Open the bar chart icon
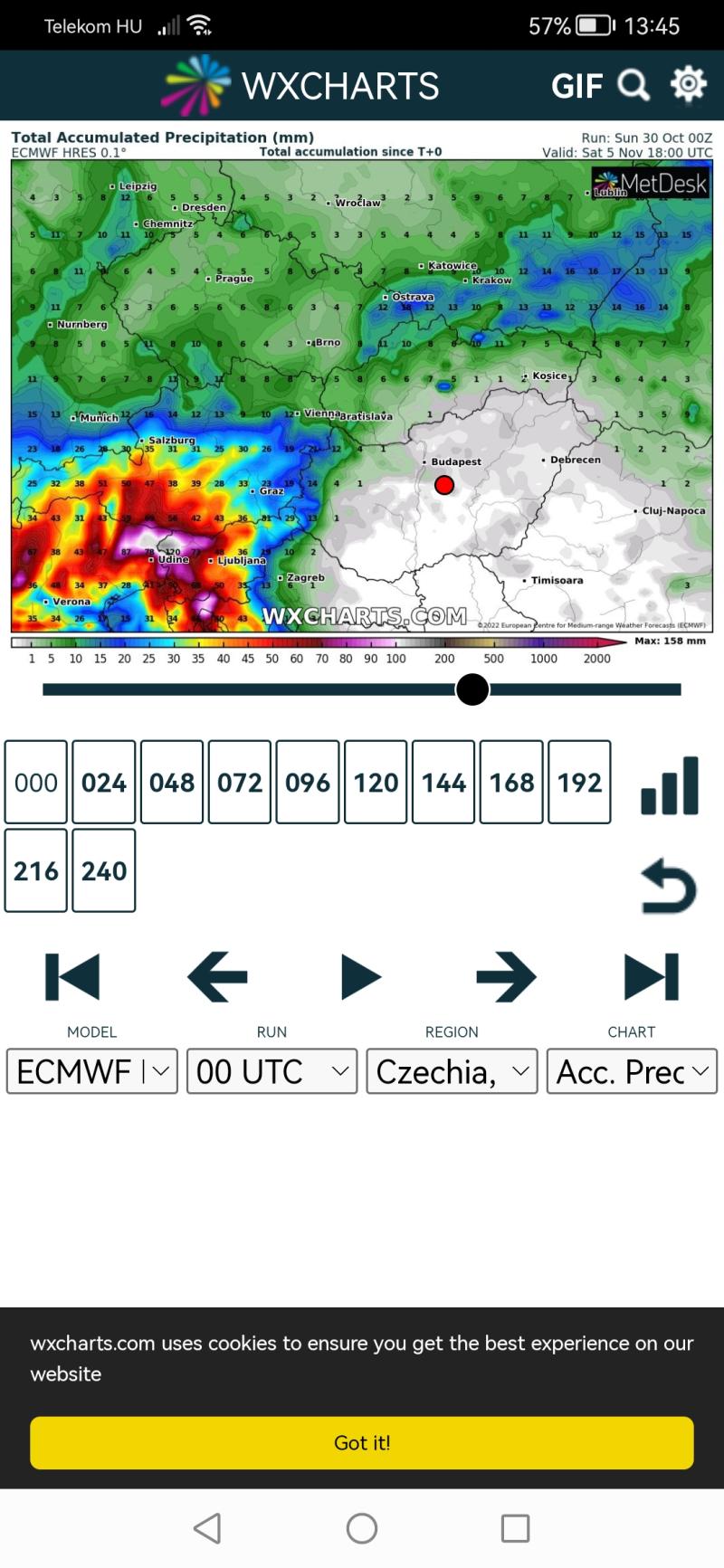724x1568 pixels. [x=670, y=785]
